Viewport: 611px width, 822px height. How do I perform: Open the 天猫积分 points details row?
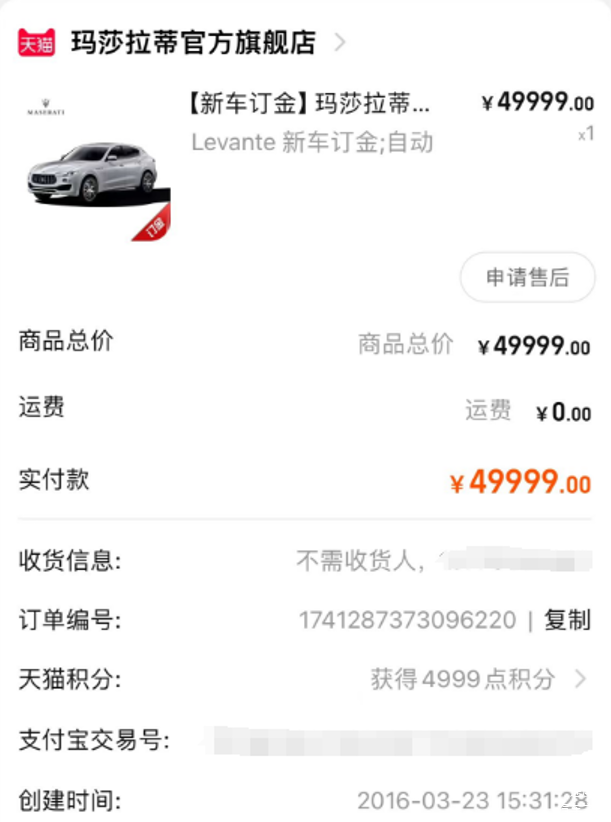[478, 680]
